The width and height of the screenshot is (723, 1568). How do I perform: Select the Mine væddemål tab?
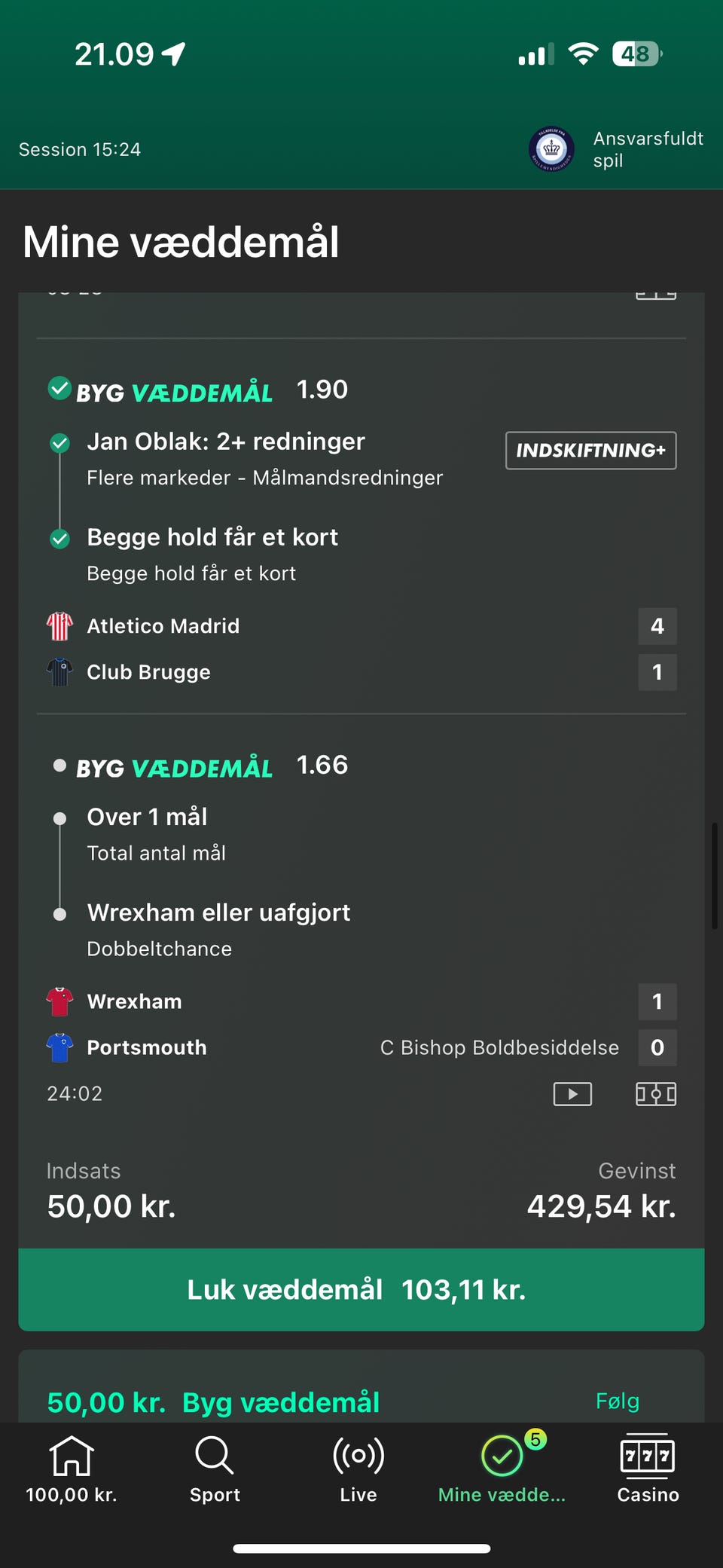click(x=502, y=1469)
